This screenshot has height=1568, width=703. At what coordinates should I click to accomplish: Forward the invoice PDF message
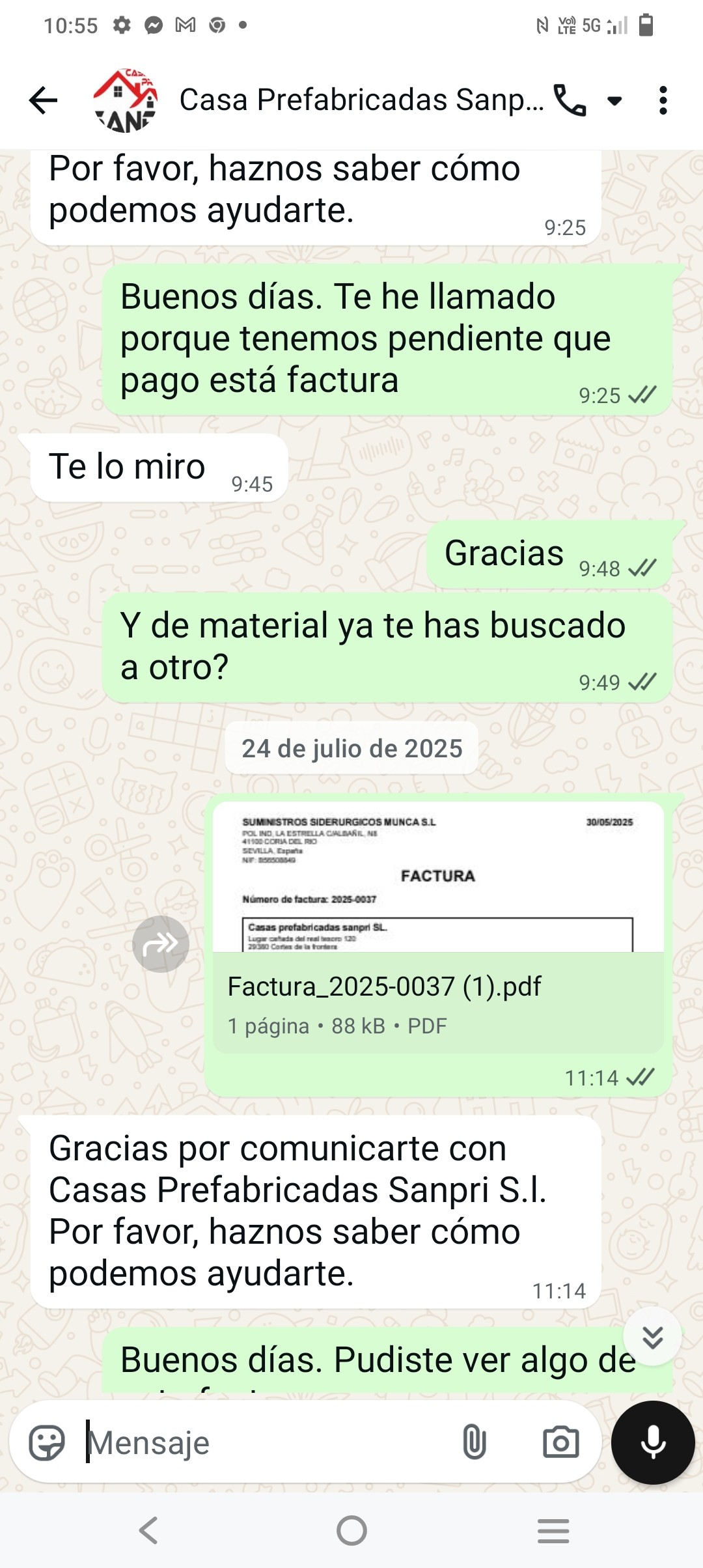pyautogui.click(x=161, y=944)
